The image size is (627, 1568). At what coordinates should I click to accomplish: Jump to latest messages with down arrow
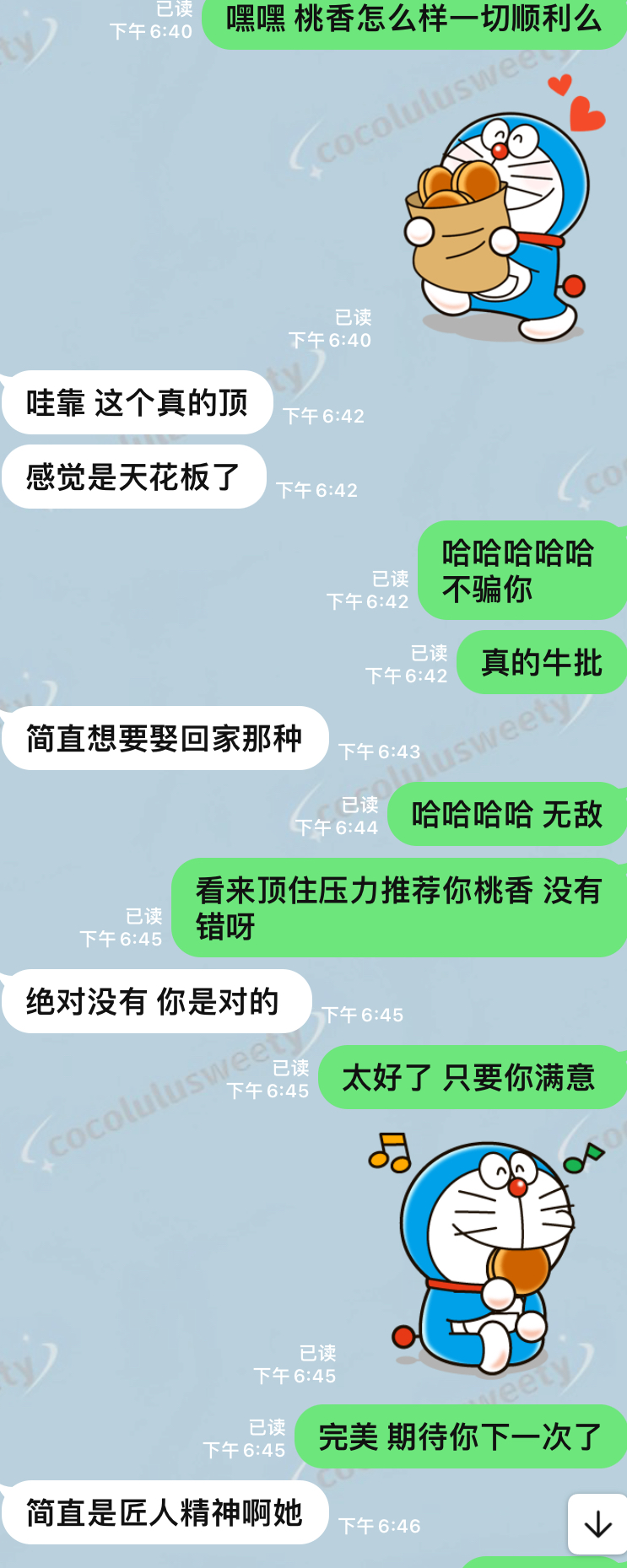597,1523
